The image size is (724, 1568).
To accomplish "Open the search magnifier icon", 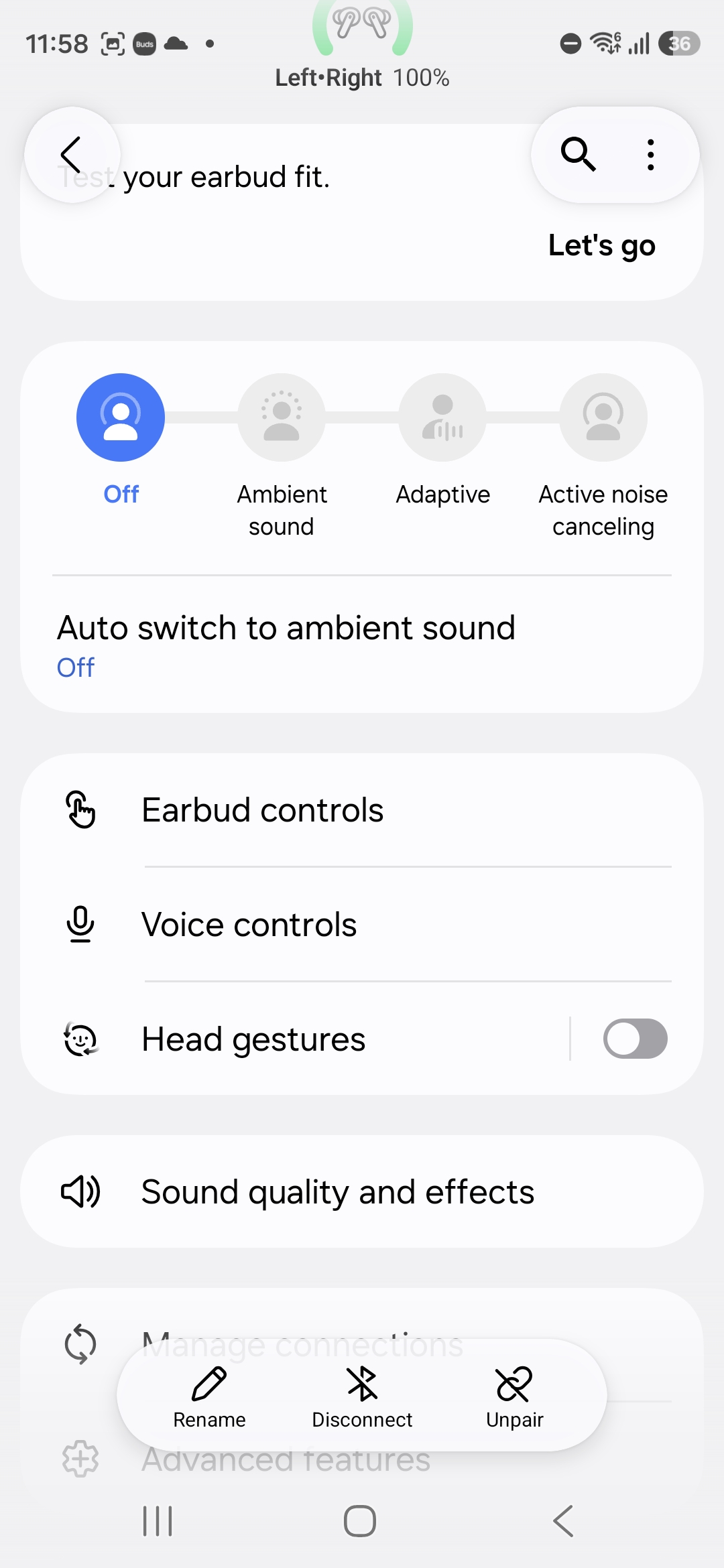I will point(578,155).
